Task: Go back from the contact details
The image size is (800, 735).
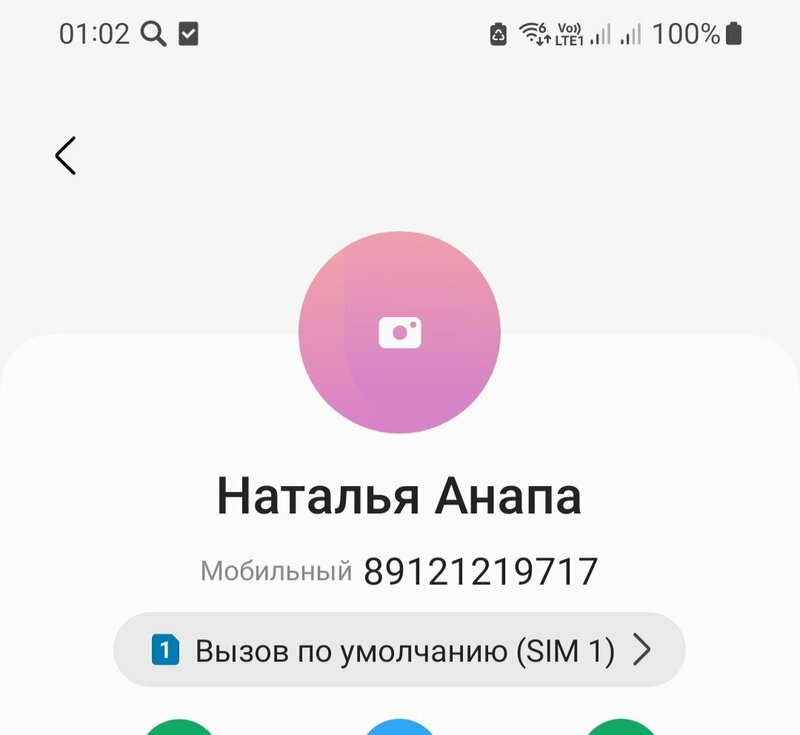Action: coord(66,156)
